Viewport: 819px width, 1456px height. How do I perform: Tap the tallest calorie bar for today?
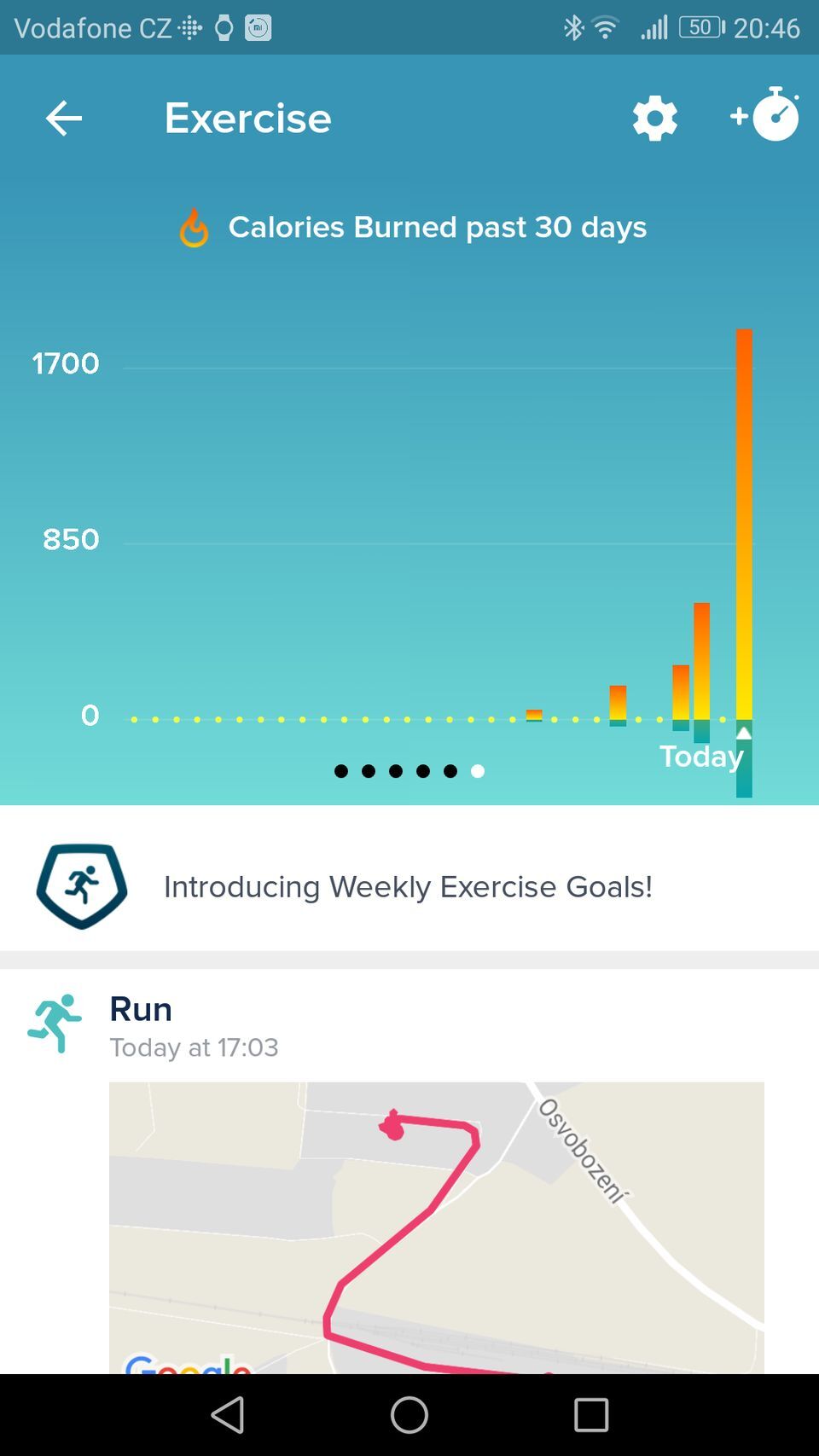coord(744,512)
